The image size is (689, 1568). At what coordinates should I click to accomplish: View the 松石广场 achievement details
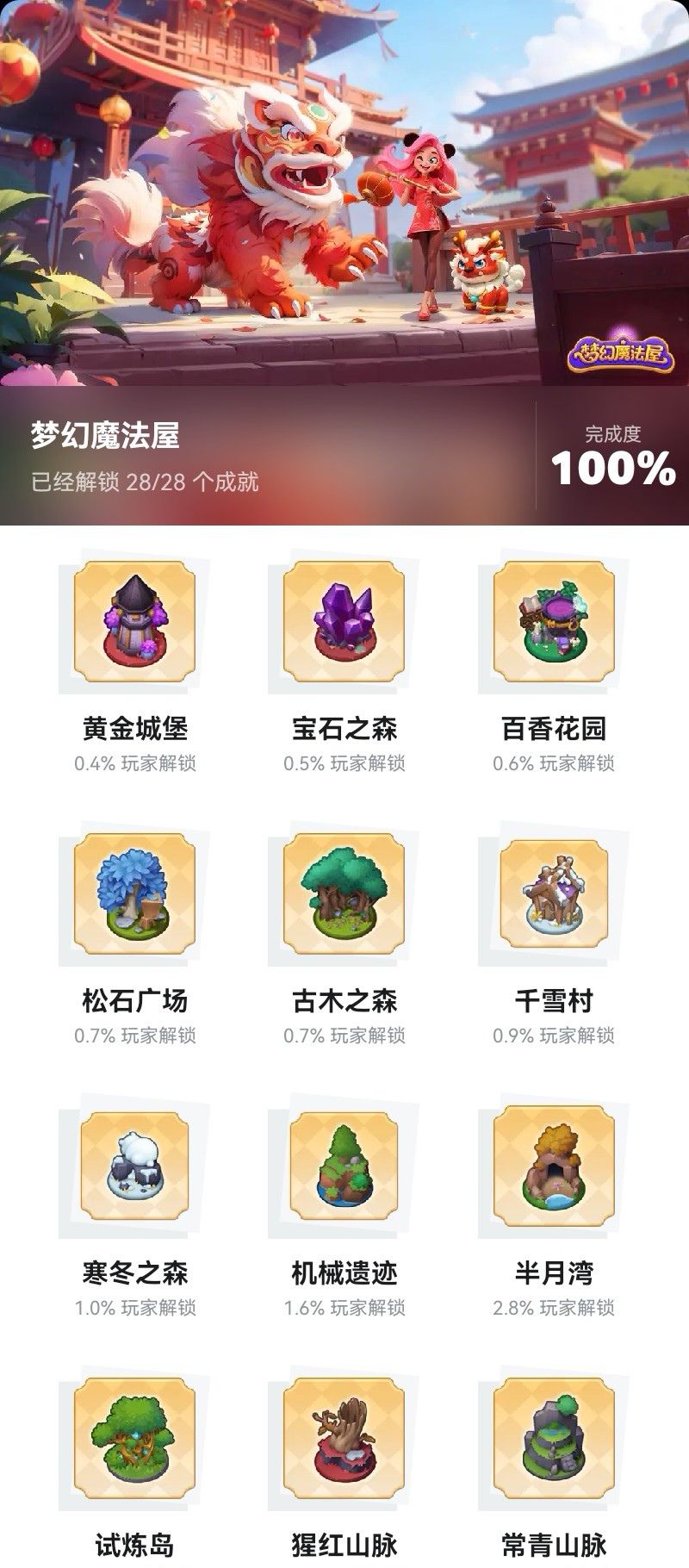pyautogui.click(x=134, y=894)
